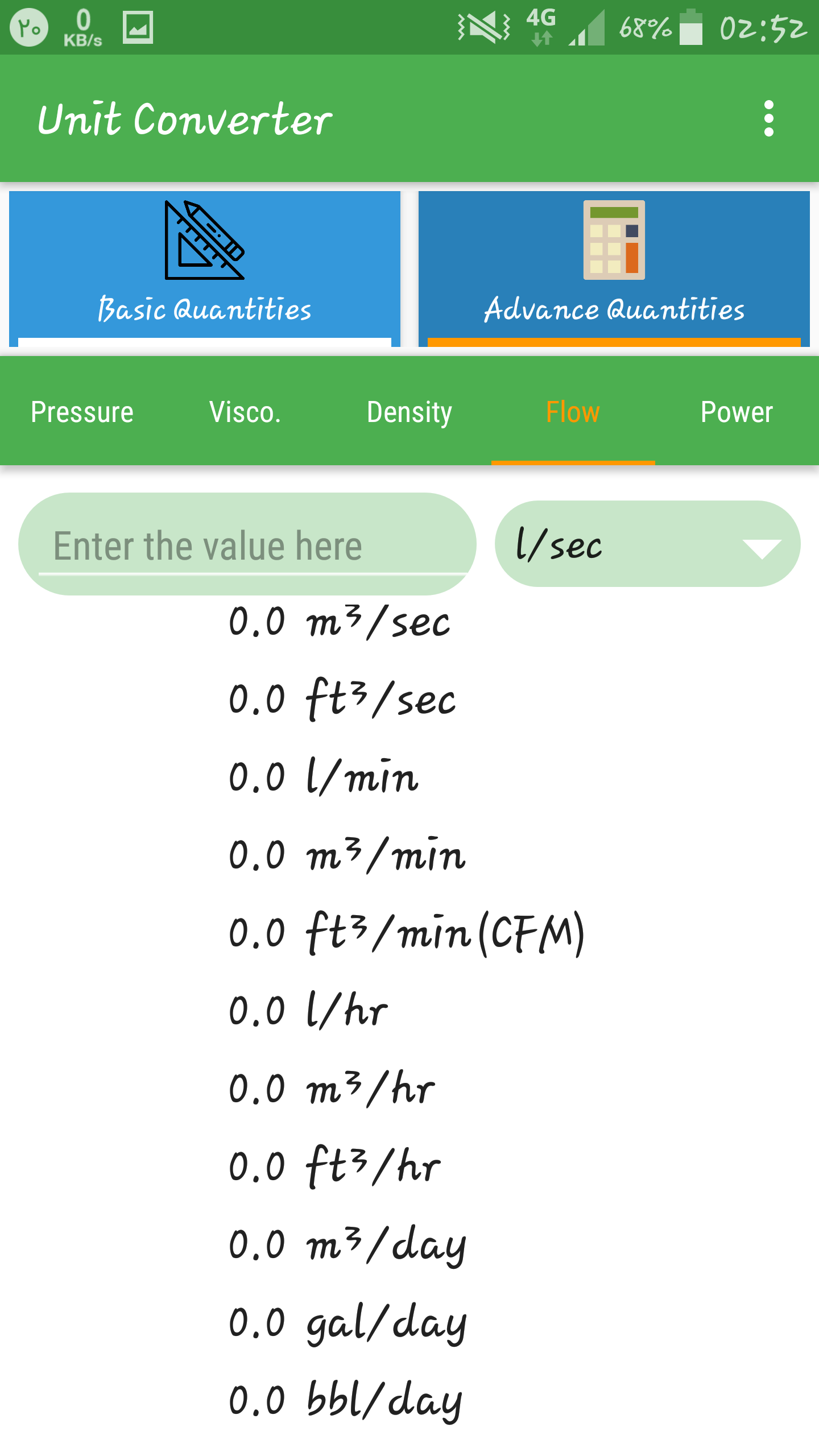Select the Flow tab

coord(573,412)
